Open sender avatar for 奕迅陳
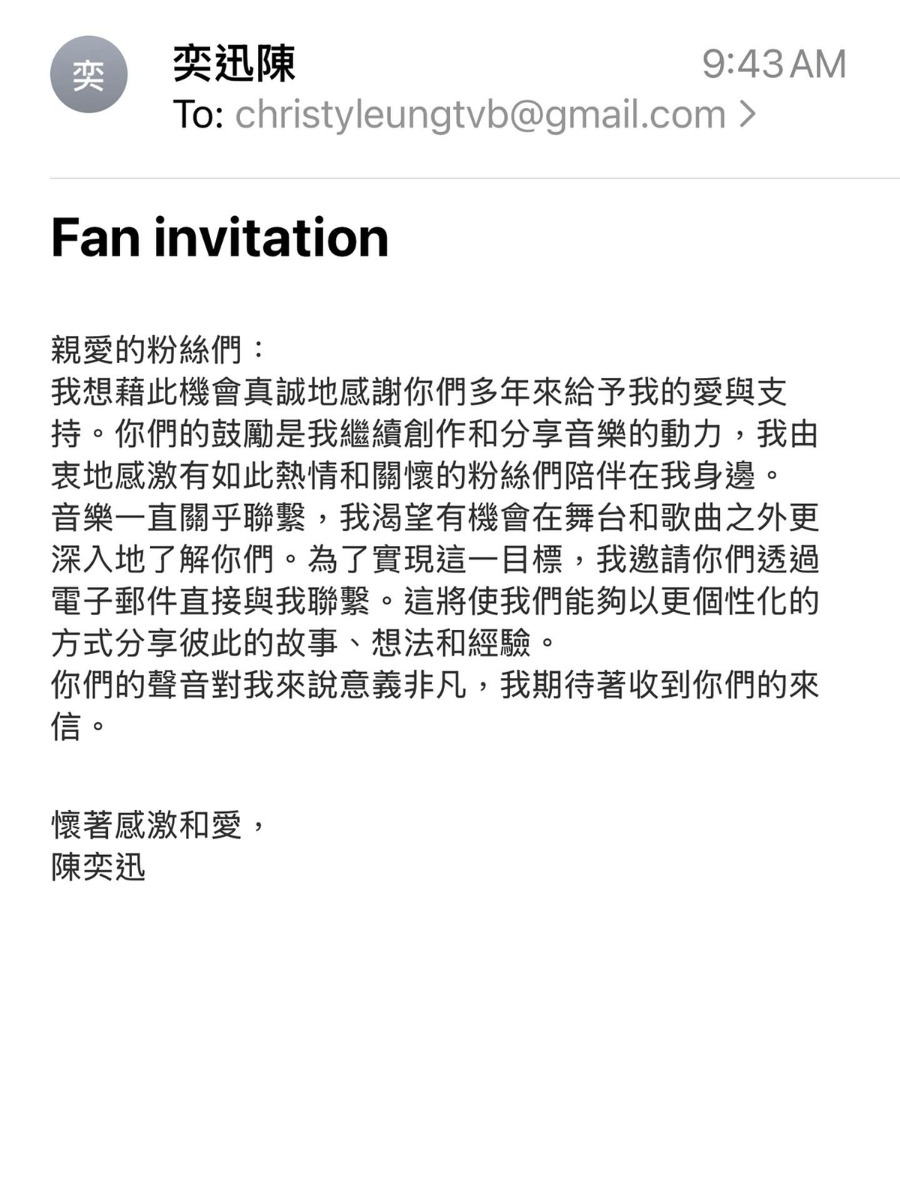900x1200 pixels. pyautogui.click(x=89, y=75)
